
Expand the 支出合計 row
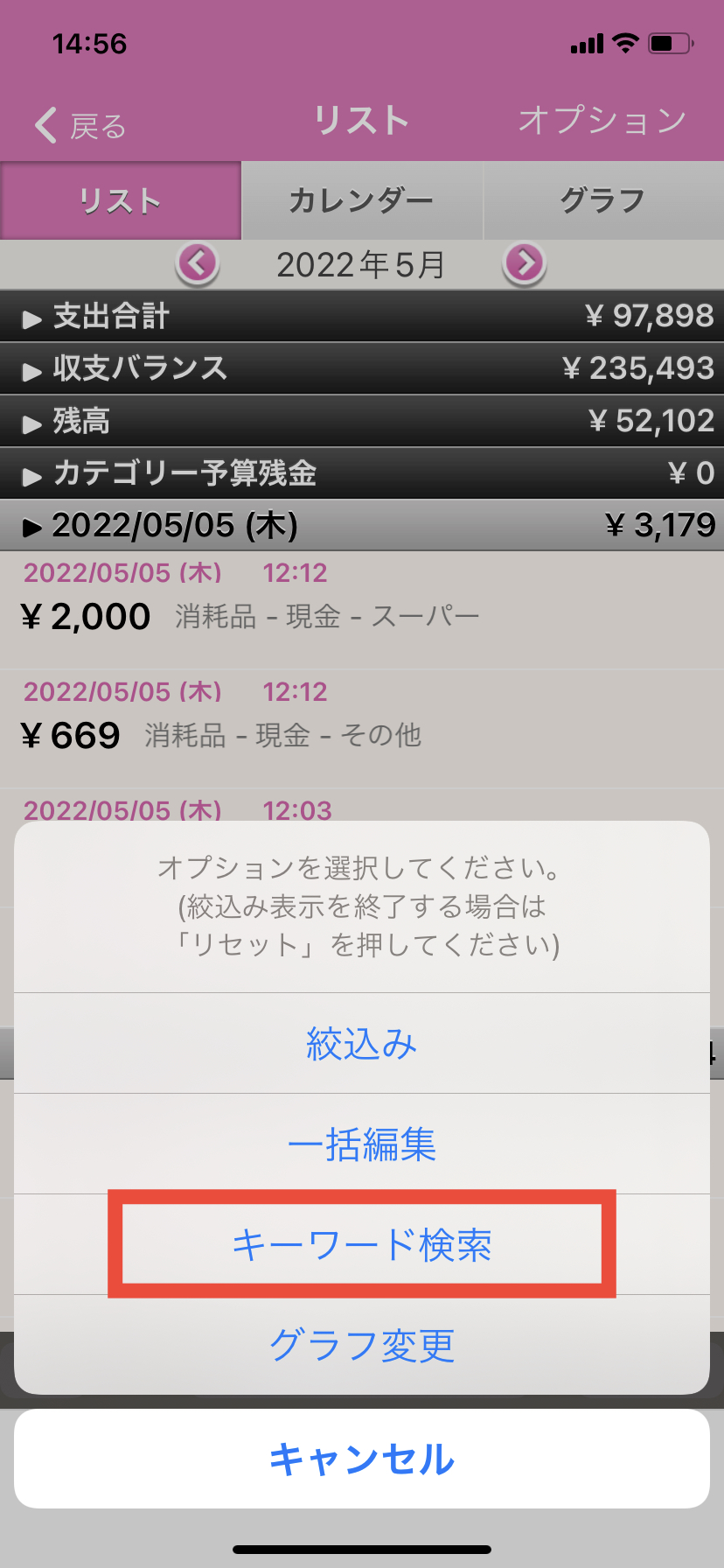tap(361, 316)
